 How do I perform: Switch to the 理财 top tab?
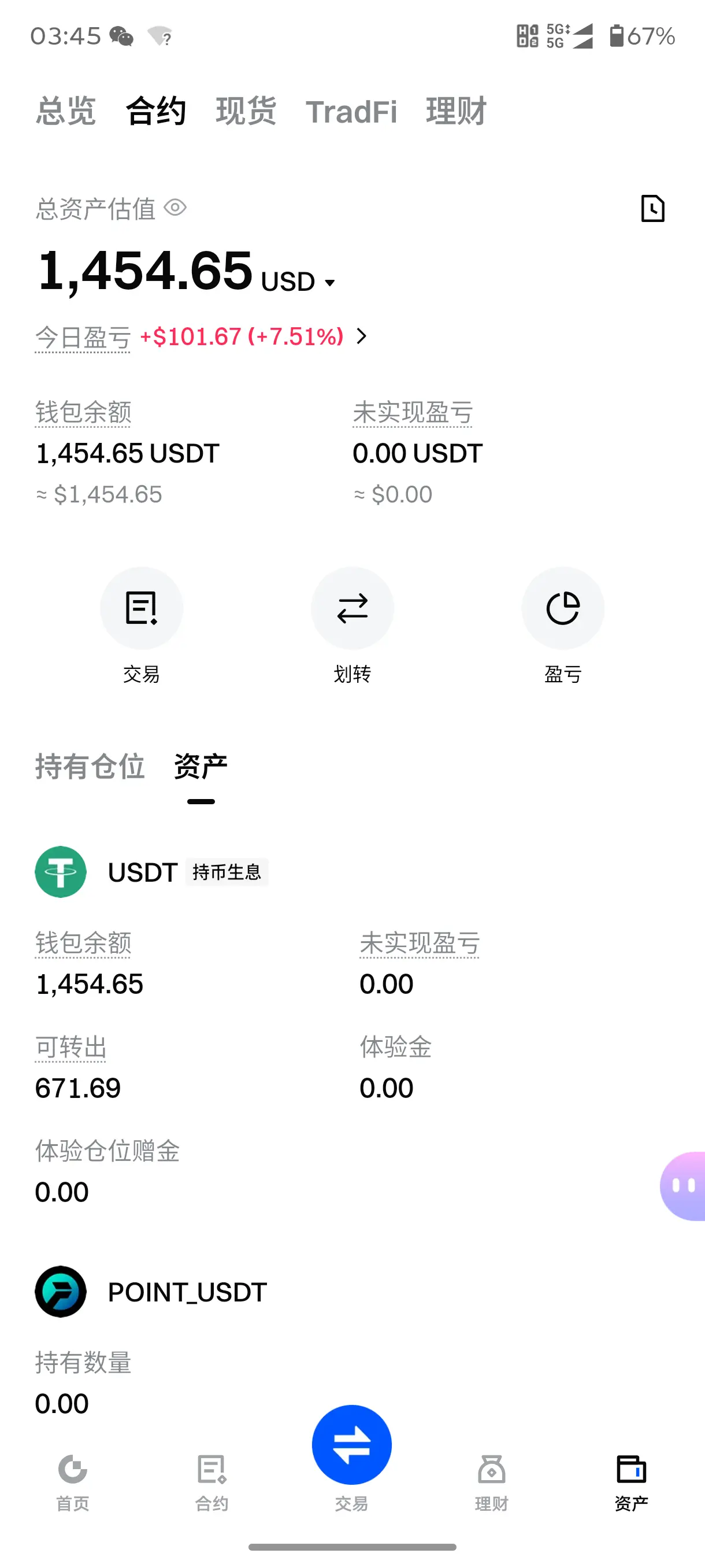[456, 112]
